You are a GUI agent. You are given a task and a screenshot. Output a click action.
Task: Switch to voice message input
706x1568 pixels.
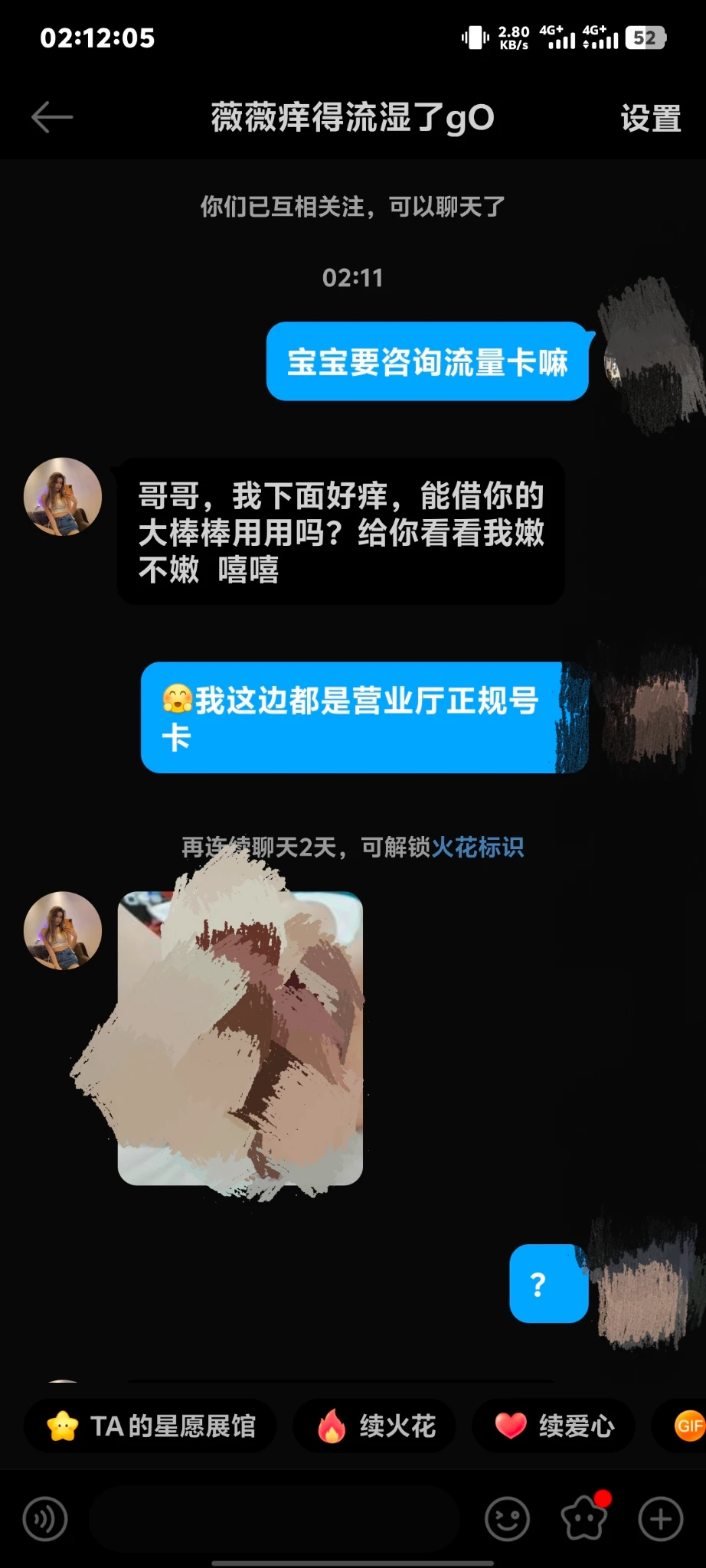tap(45, 1520)
